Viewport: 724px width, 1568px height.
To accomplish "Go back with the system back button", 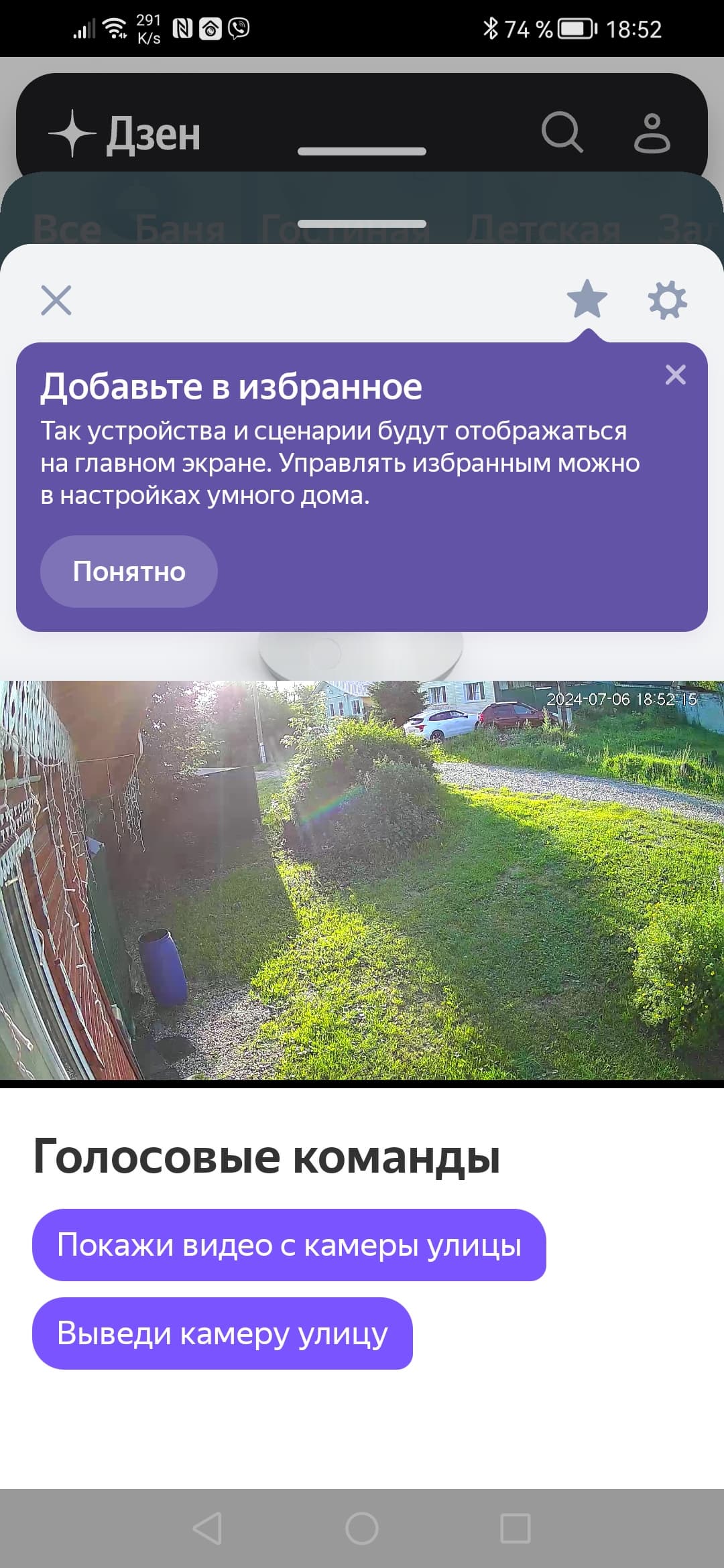I will coord(207,1528).
